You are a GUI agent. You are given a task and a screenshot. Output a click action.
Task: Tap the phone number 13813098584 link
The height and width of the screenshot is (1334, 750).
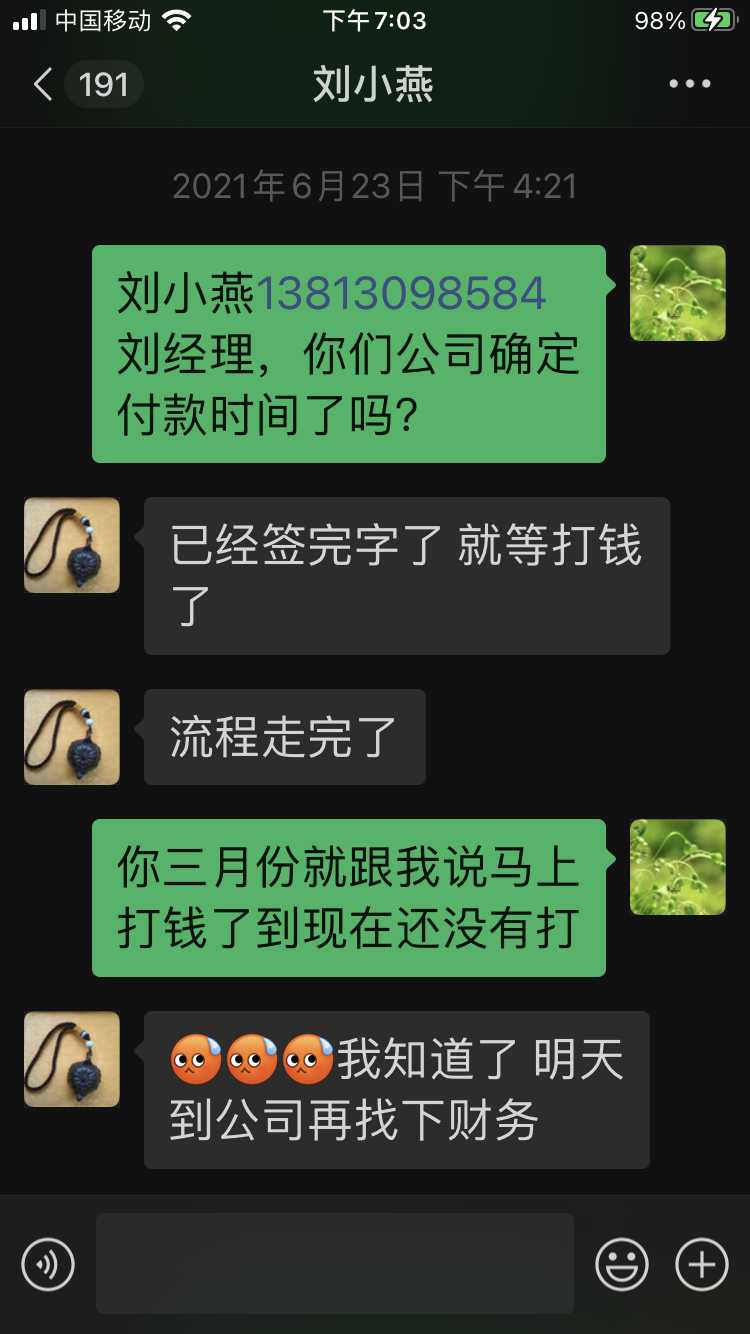tap(402, 293)
